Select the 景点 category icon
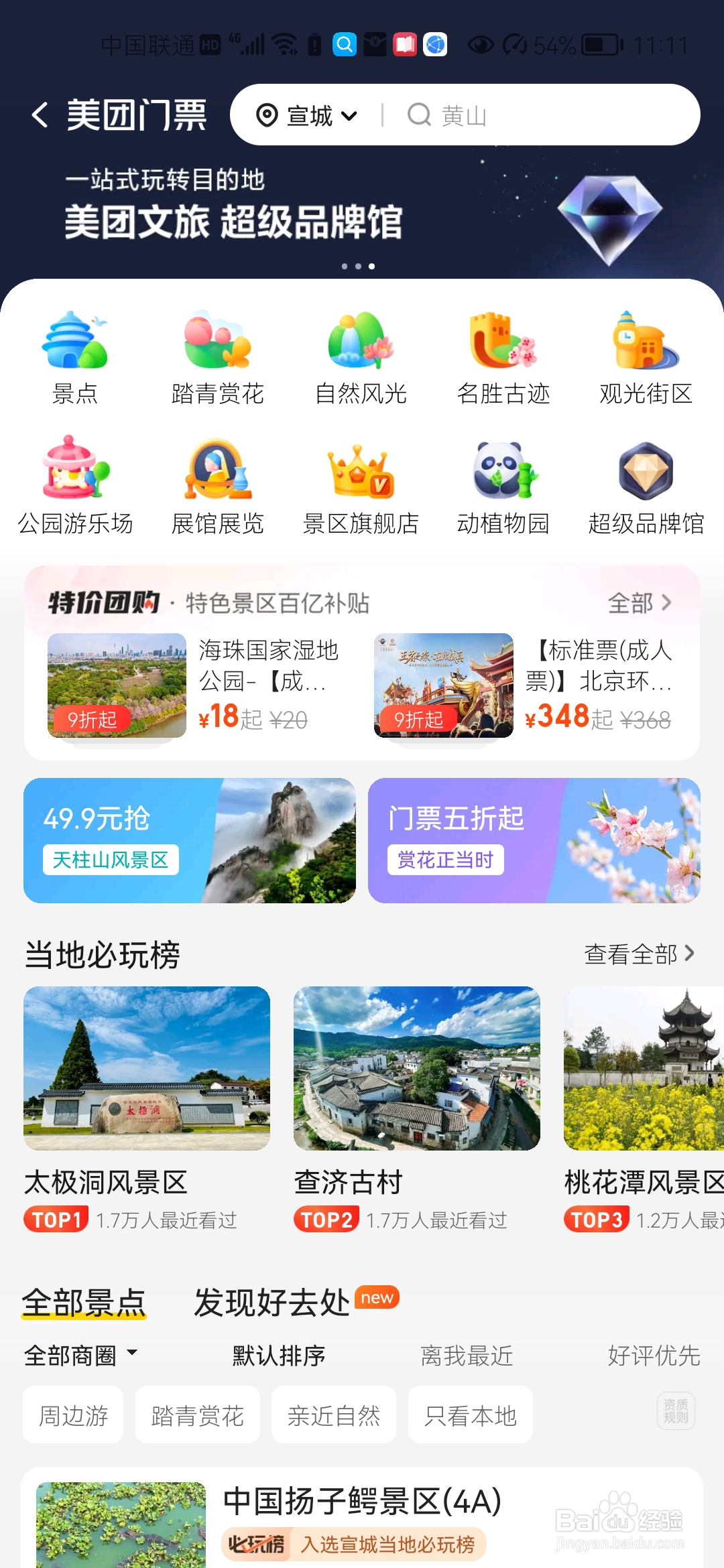 tap(76, 343)
